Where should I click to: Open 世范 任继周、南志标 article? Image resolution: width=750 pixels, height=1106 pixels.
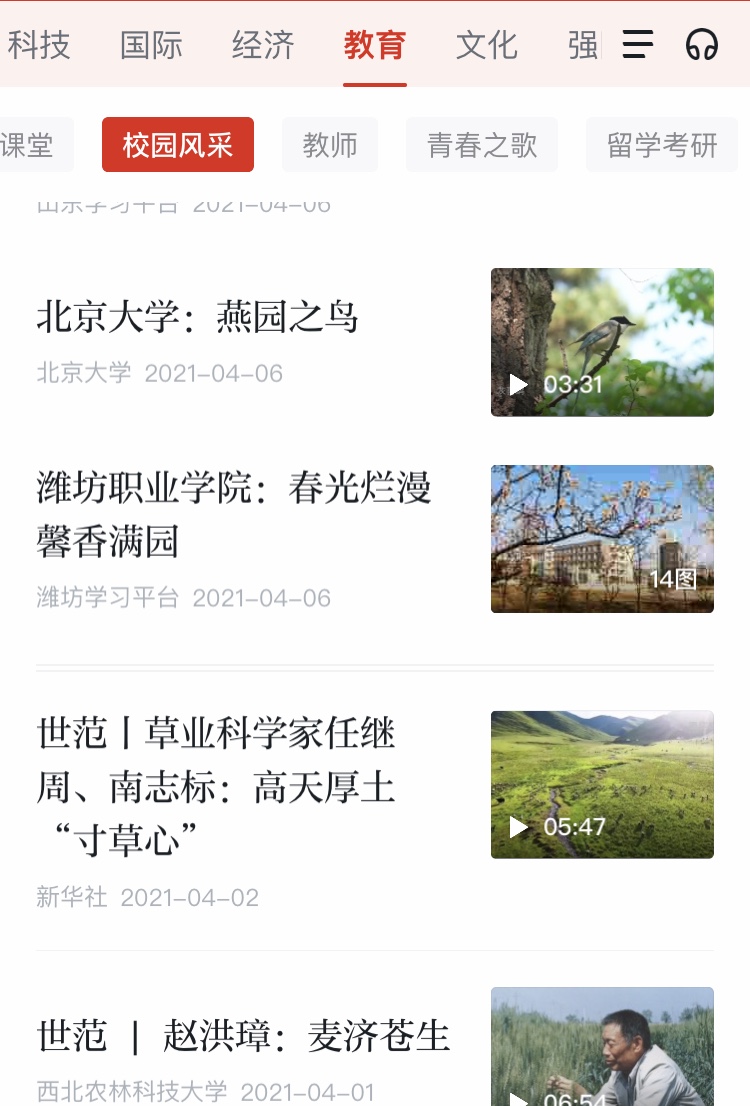(x=216, y=788)
